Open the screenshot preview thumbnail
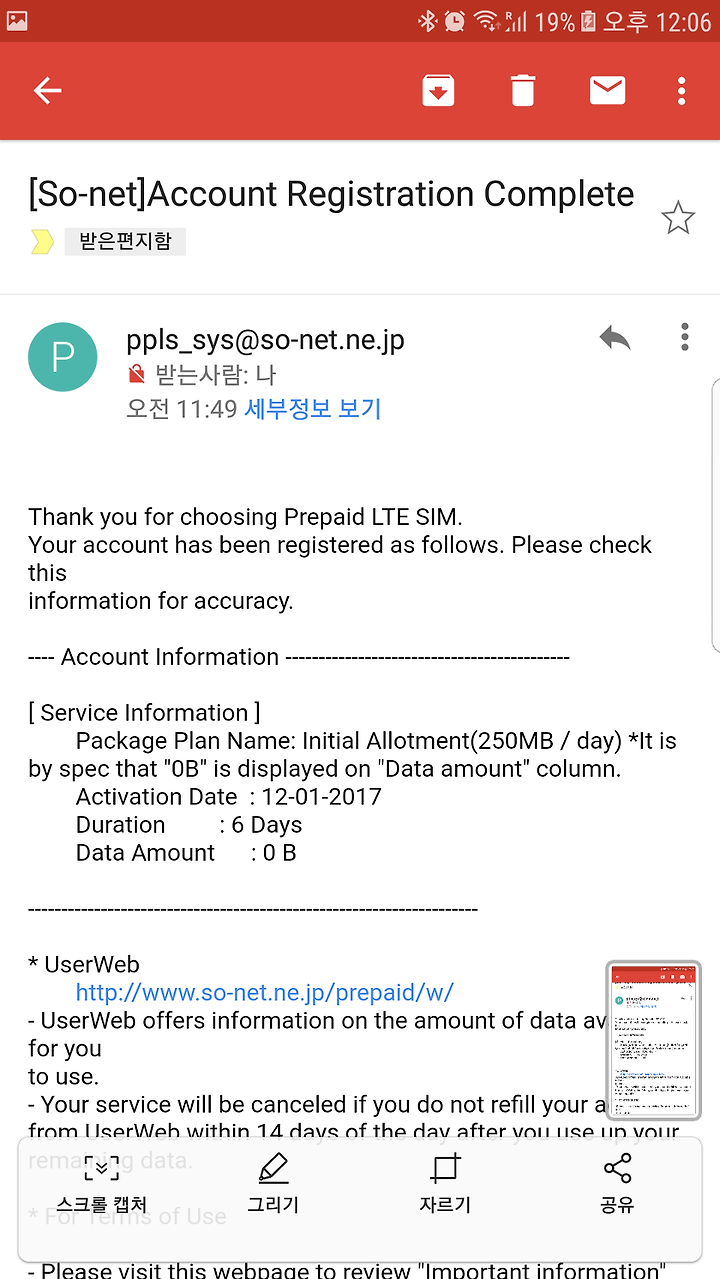This screenshot has height=1279, width=720. 654,1040
